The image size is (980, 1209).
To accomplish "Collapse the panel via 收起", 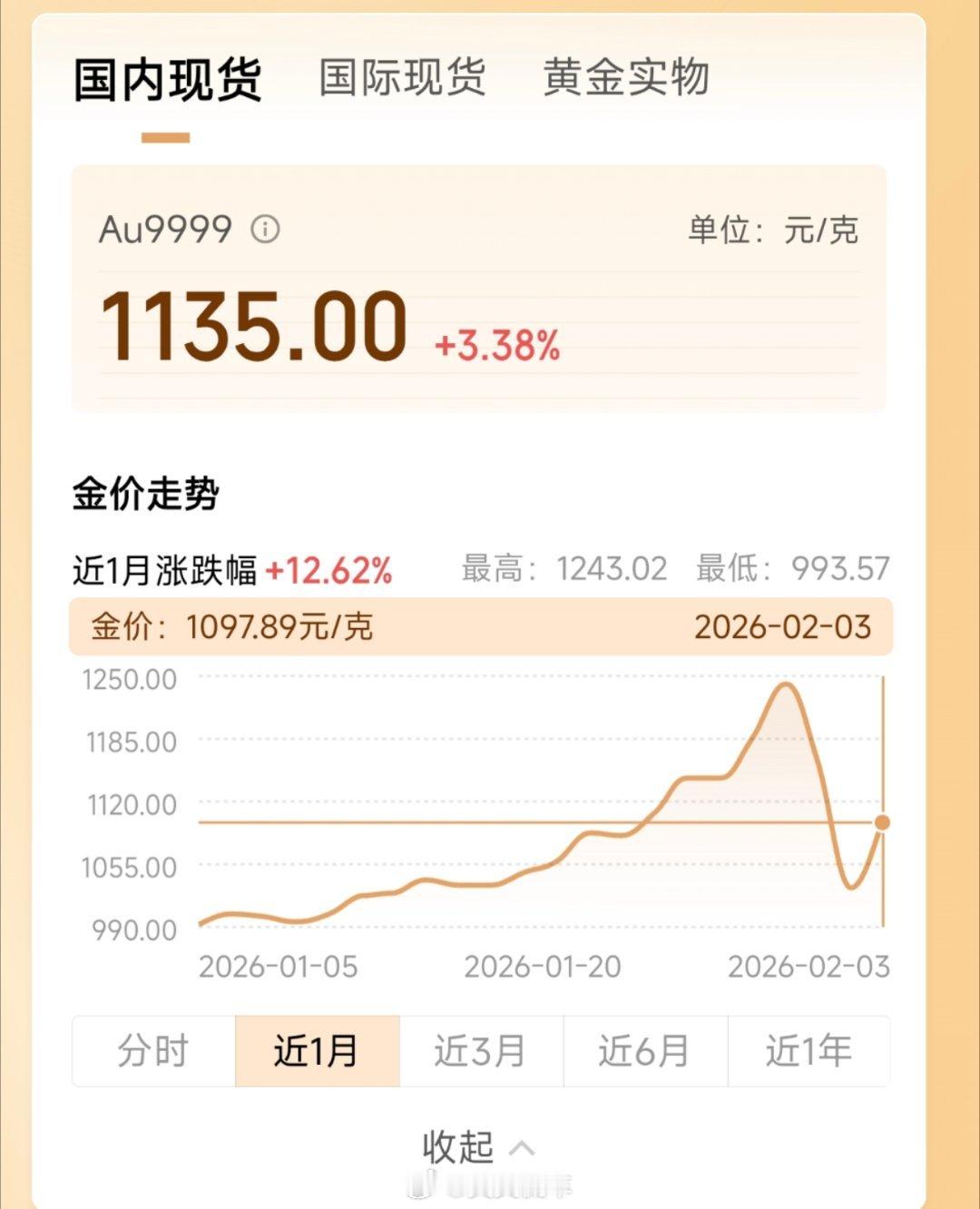I will 458,1147.
